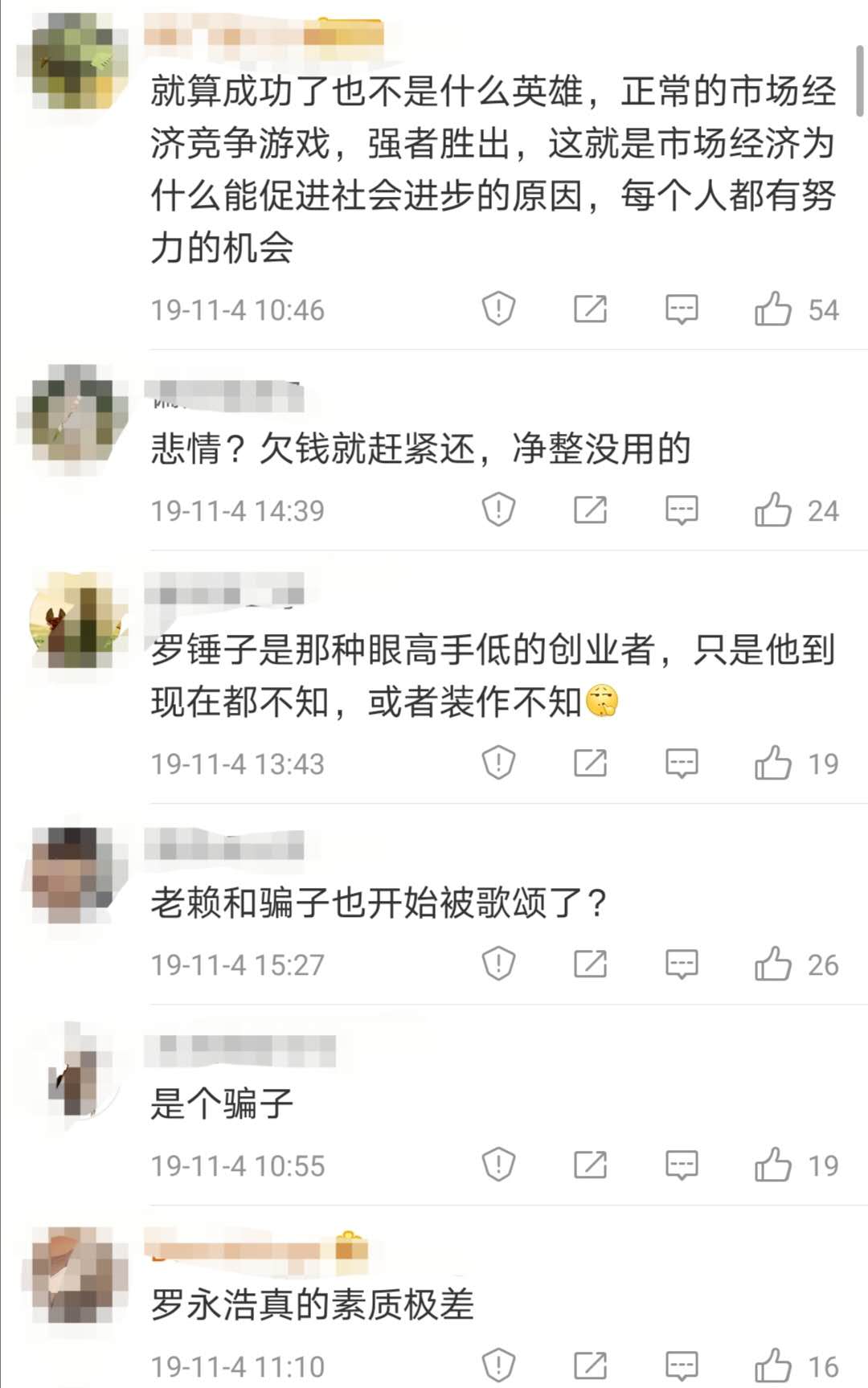Open the avatar of the 15:27 commenter
The height and width of the screenshot is (1388, 868).
point(79,876)
